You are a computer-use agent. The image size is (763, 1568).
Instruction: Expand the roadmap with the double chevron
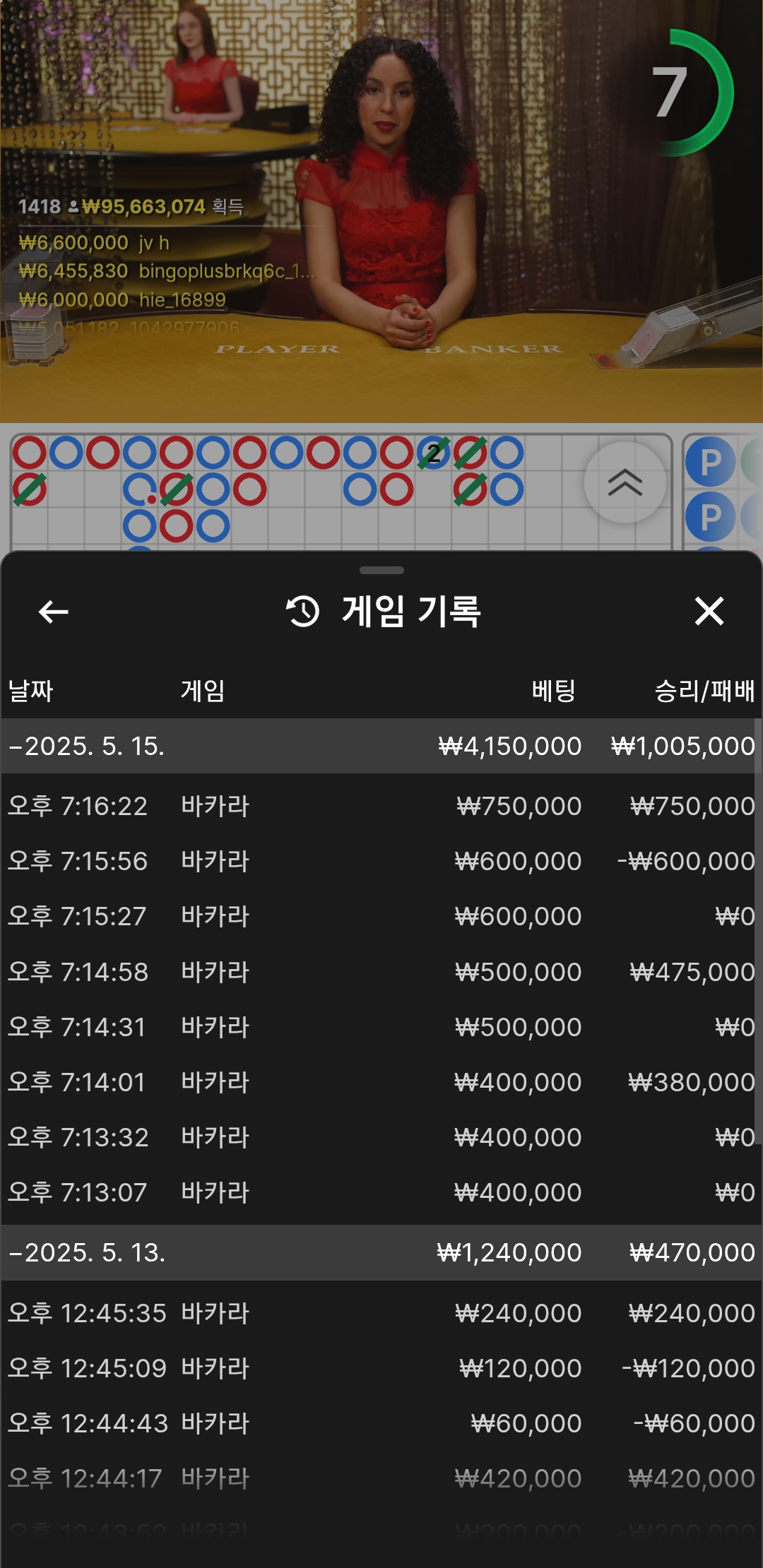point(625,482)
